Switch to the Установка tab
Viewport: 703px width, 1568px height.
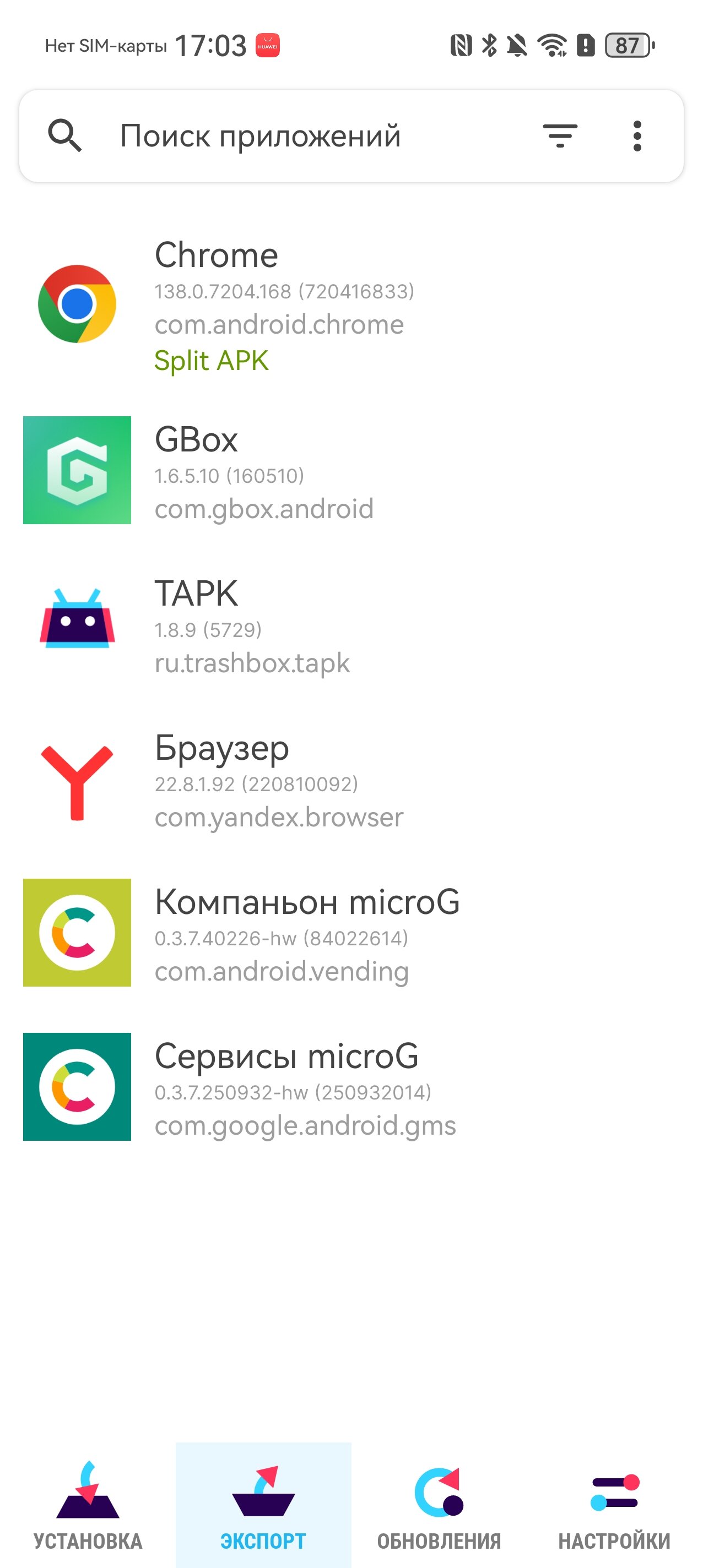click(x=88, y=1505)
